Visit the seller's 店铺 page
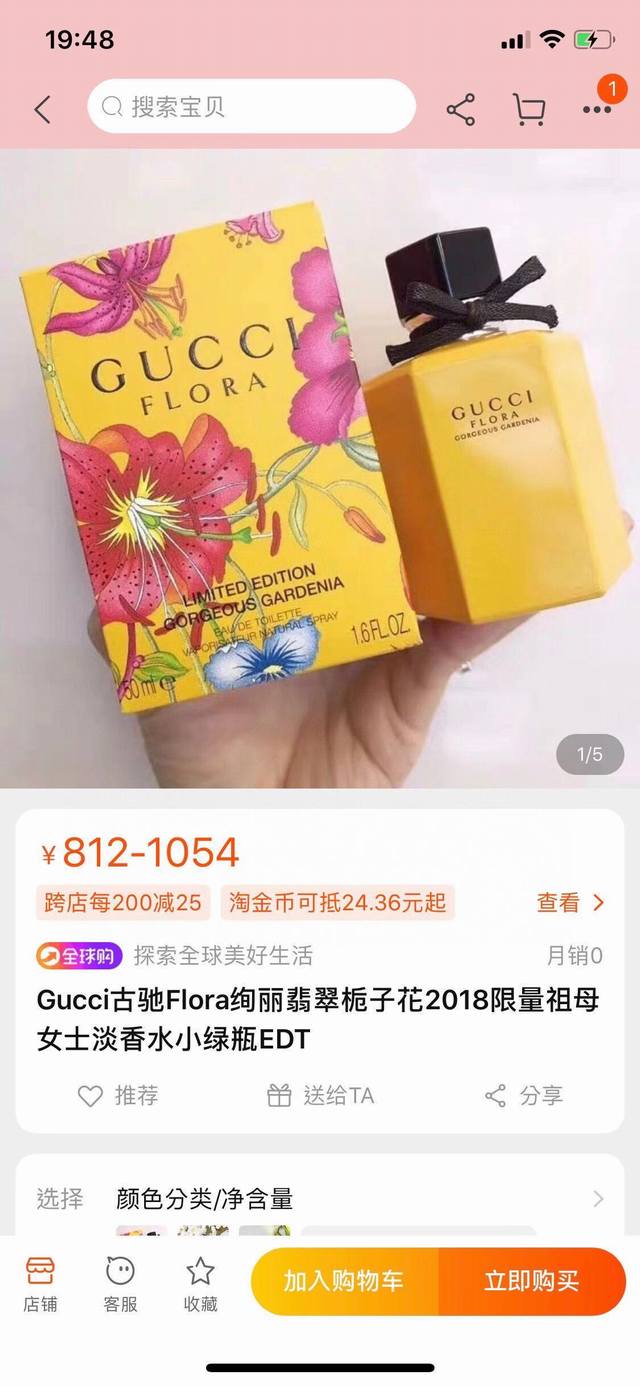The width and height of the screenshot is (640, 1386). point(40,1284)
